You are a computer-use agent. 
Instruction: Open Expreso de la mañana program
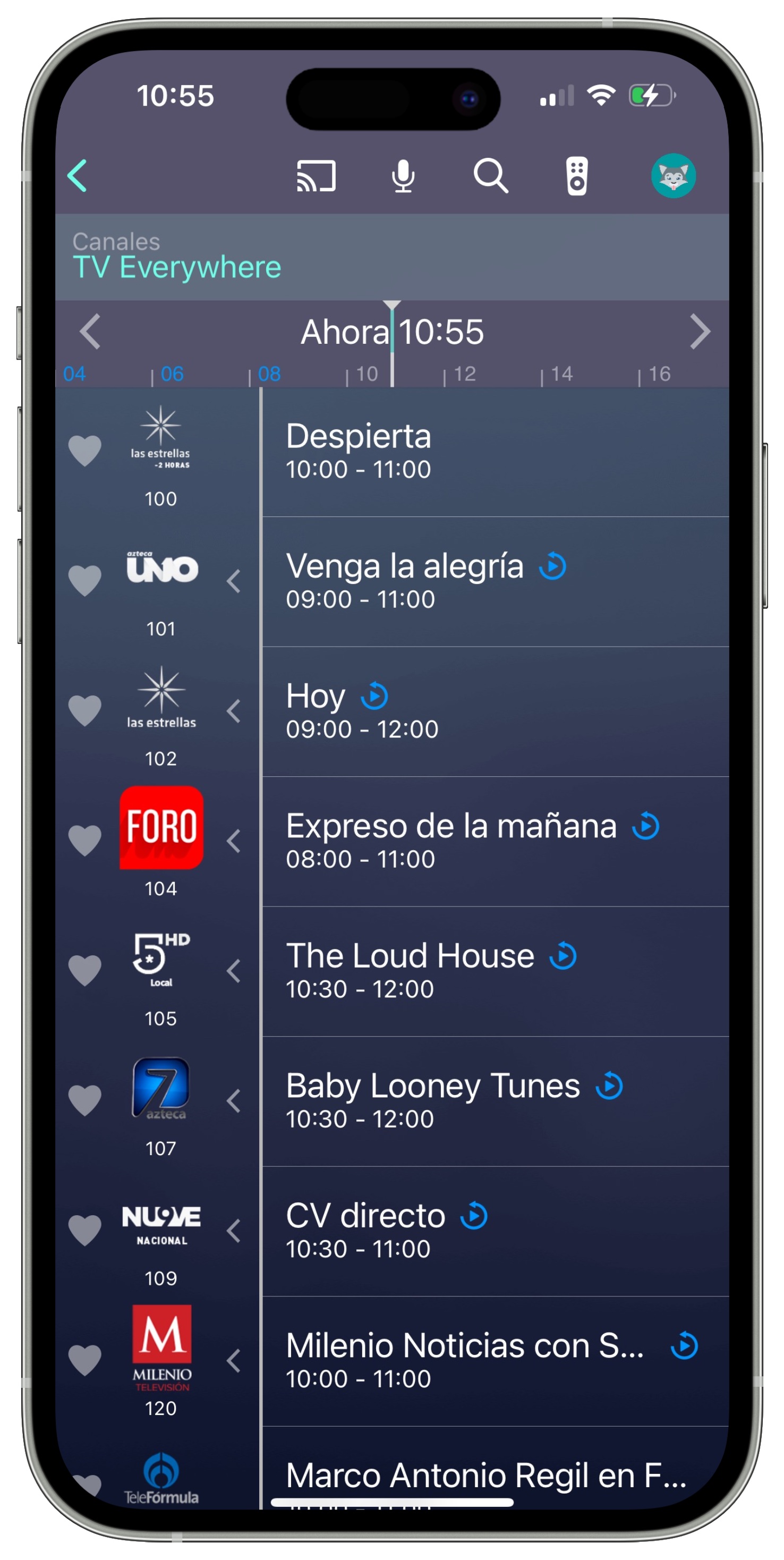451,840
